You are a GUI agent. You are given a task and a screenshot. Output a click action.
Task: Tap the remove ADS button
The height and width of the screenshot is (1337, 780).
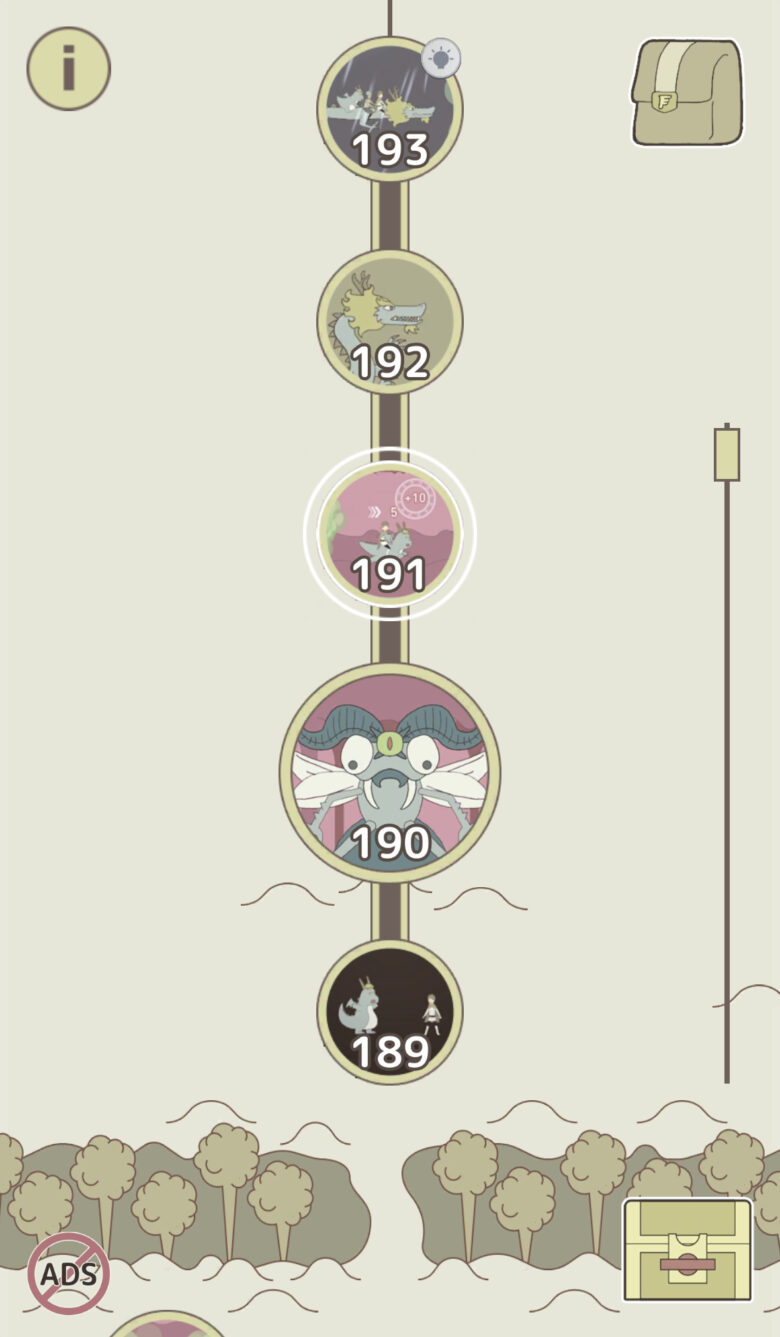click(x=68, y=1273)
